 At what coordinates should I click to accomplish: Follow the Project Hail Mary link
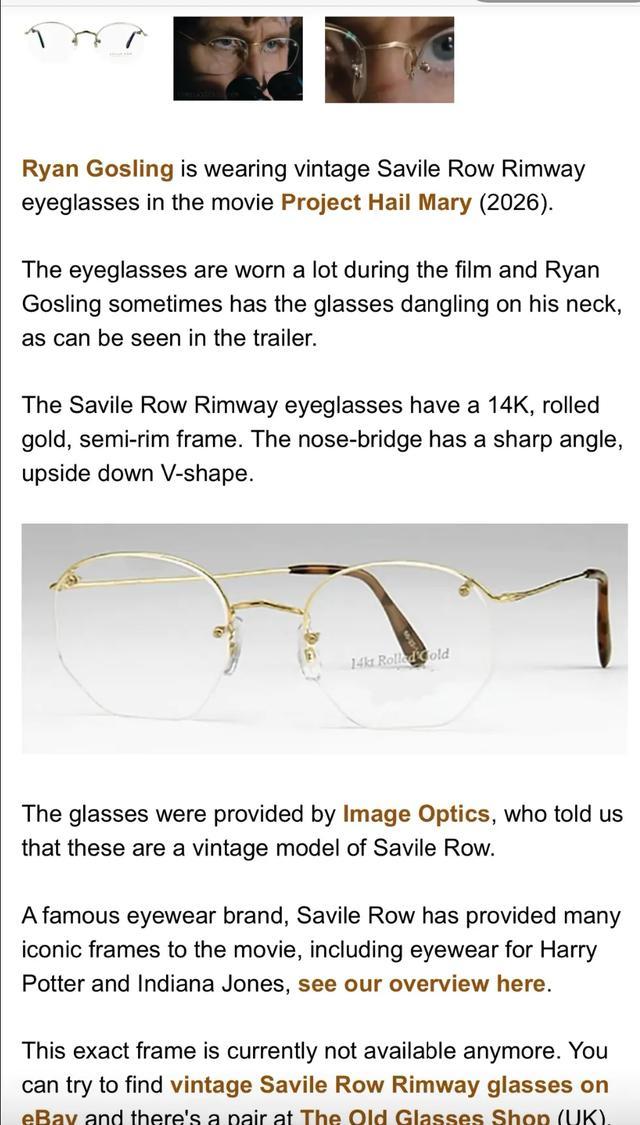click(375, 202)
